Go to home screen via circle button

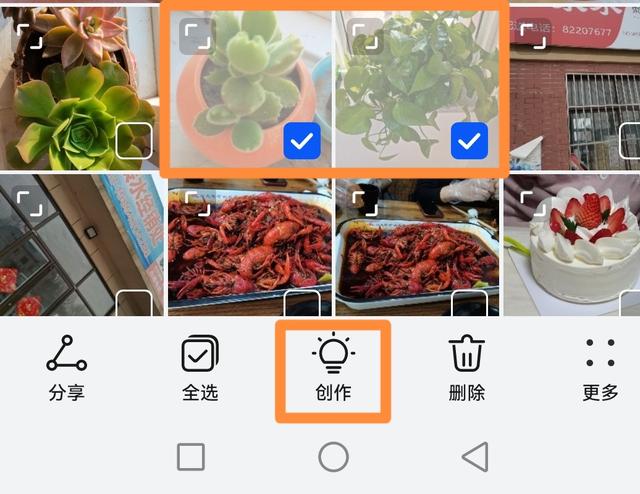(x=333, y=457)
